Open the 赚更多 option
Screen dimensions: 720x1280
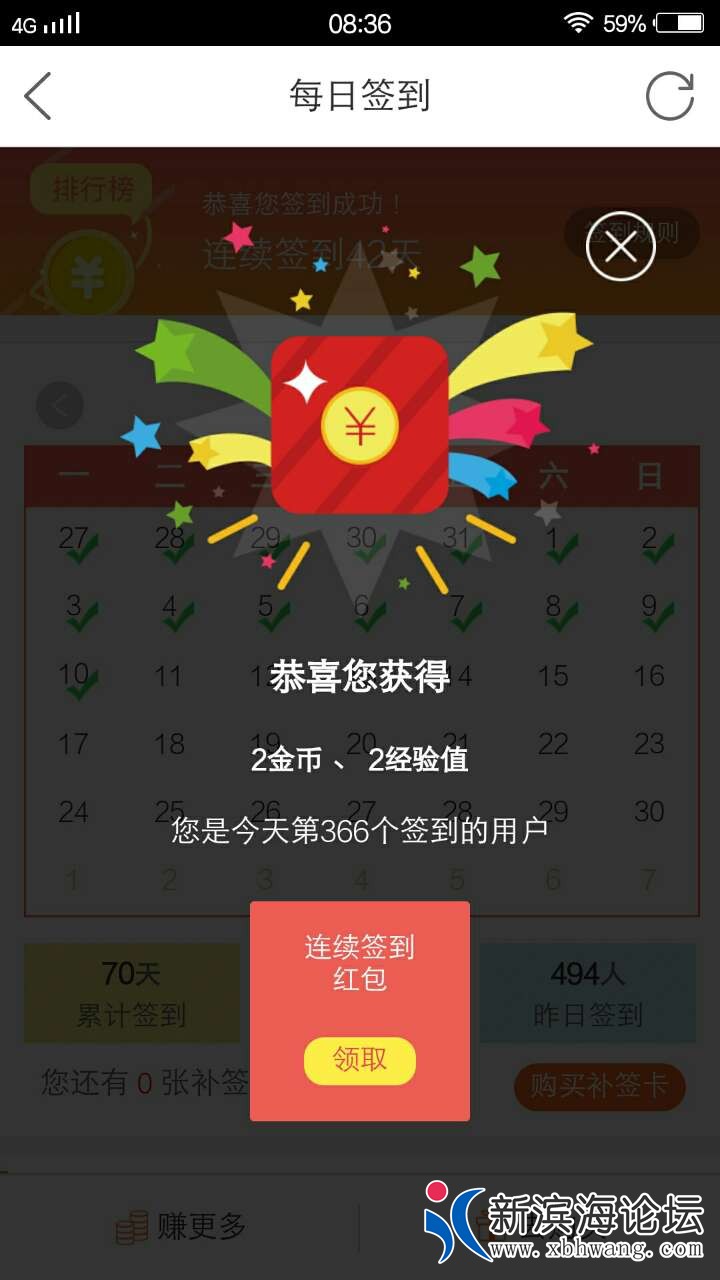click(182, 1226)
